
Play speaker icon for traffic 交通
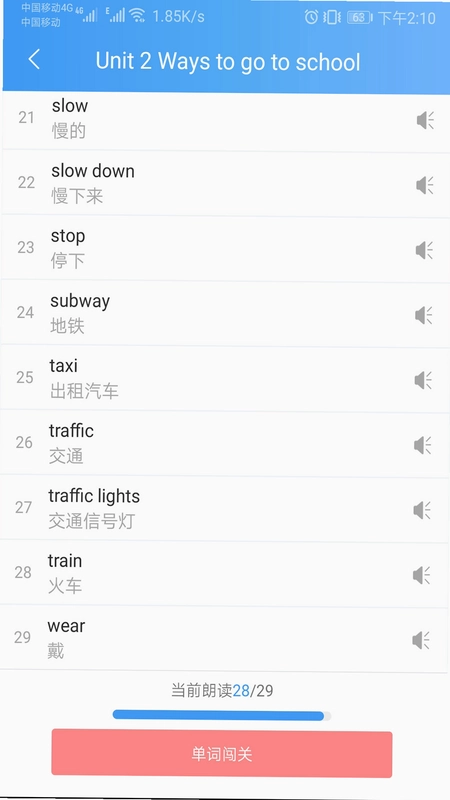(x=422, y=445)
